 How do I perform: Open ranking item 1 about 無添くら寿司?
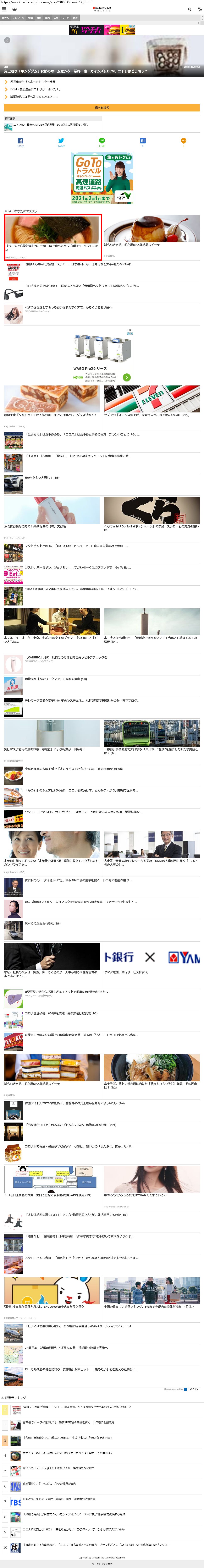[73, 1407]
